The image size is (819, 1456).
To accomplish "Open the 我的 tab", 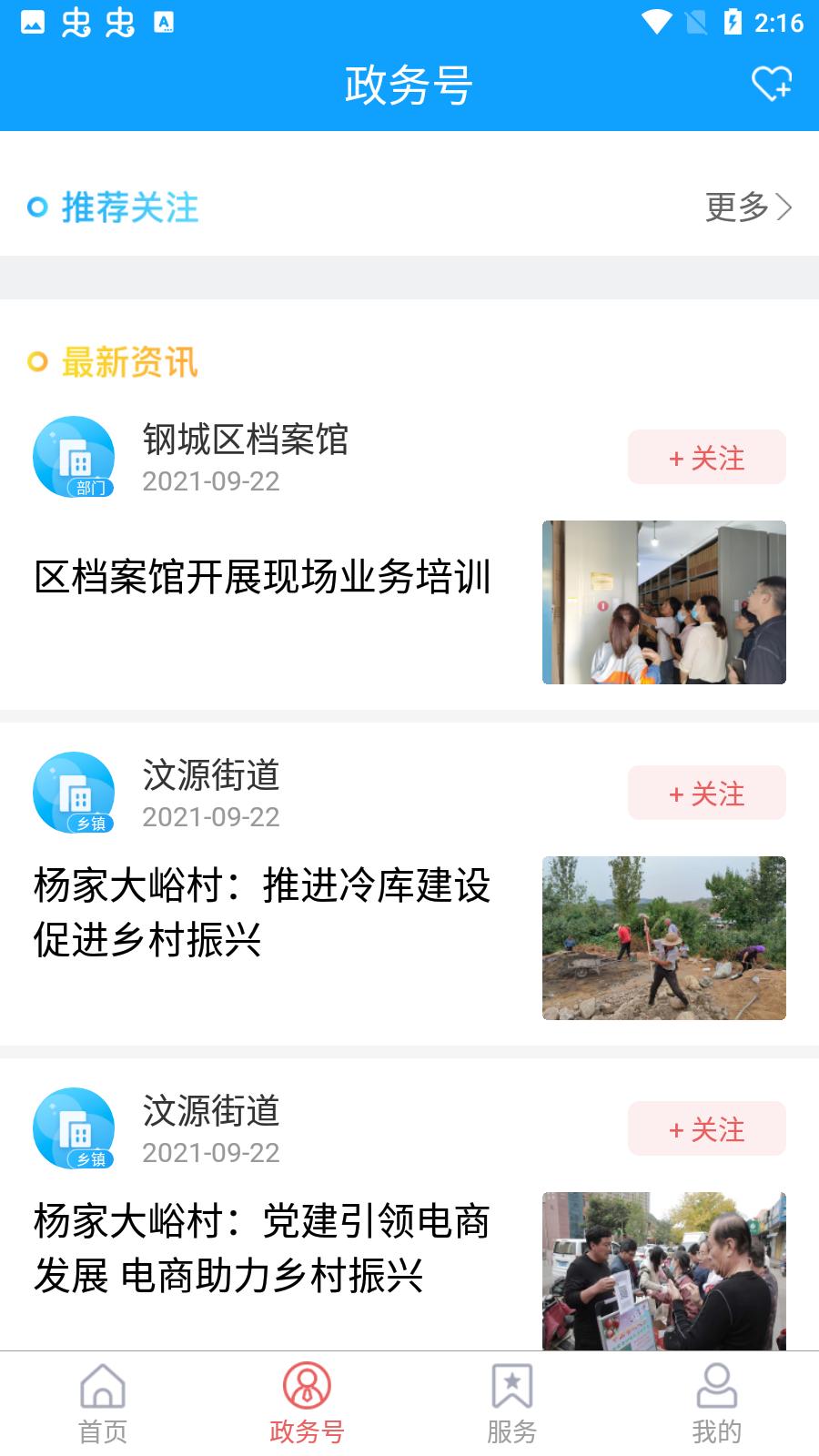I will (716, 1404).
